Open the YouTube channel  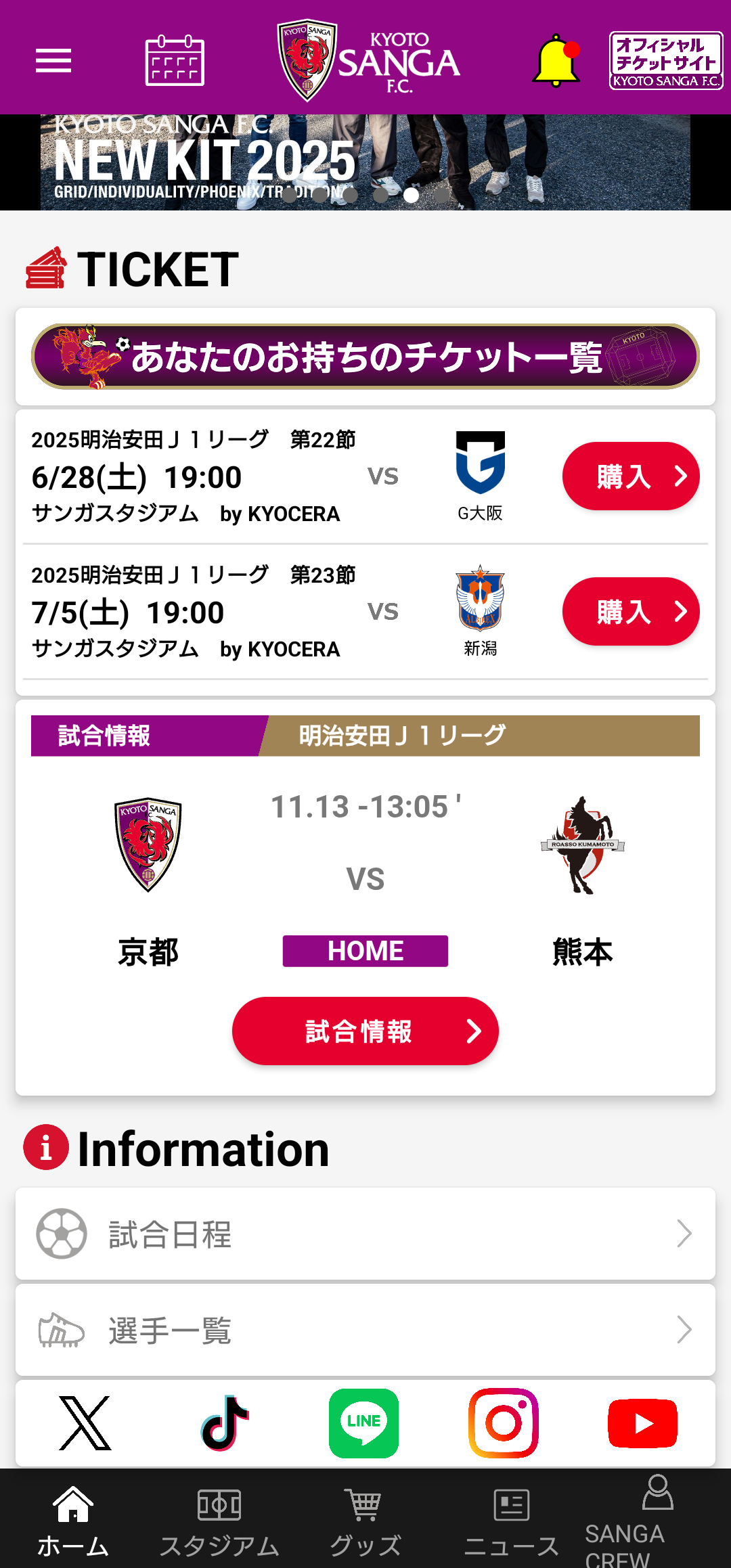(642, 1423)
